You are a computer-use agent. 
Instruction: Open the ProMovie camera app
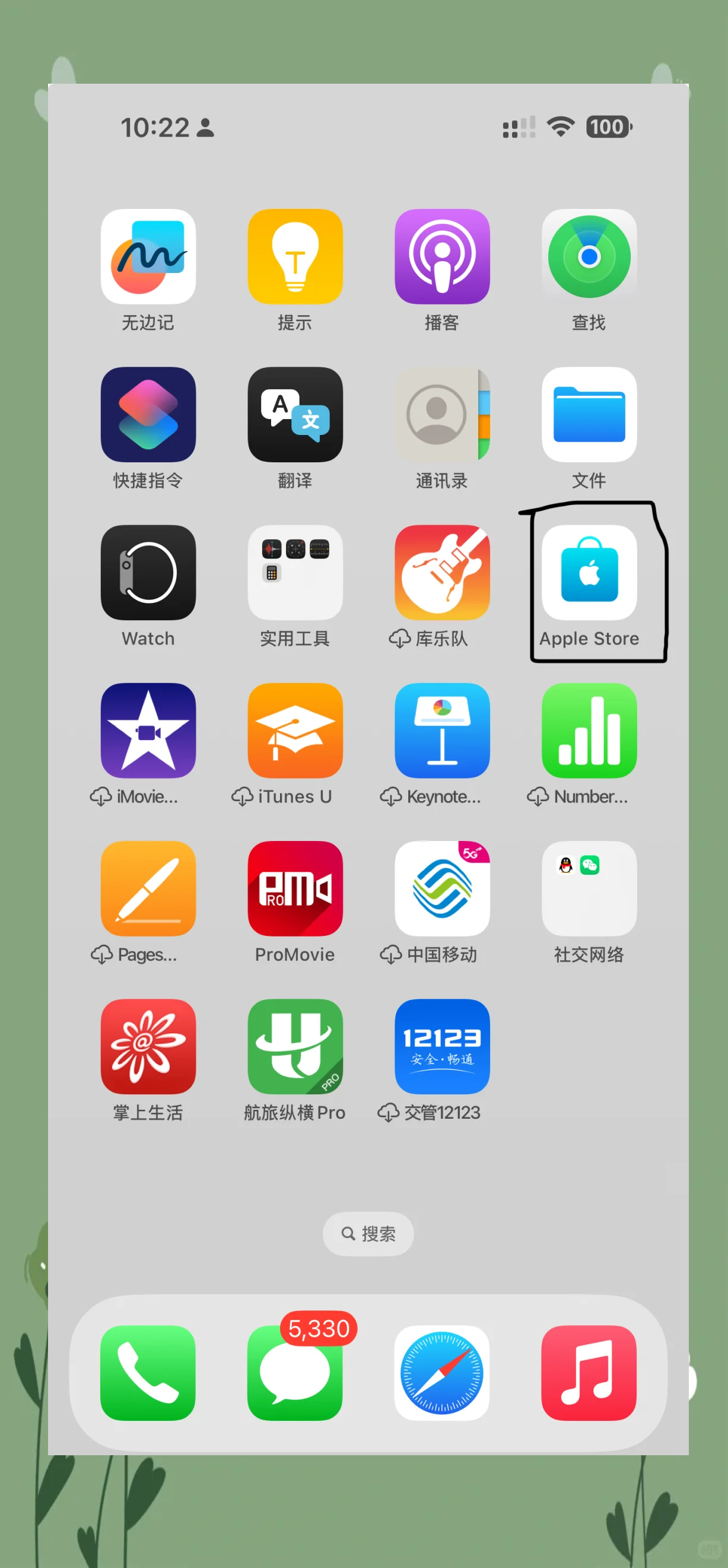295,888
